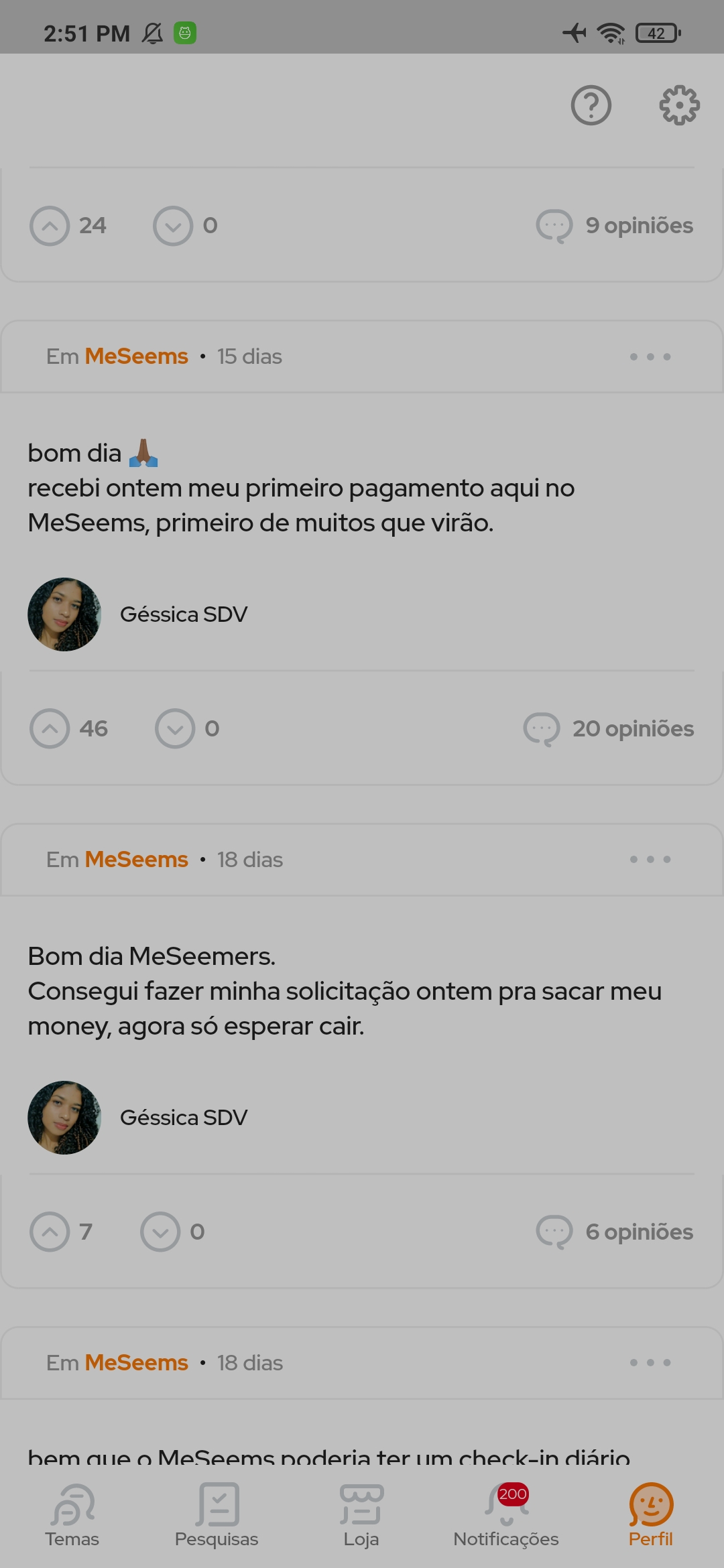The image size is (724, 1568).
Task: Open the three-dot menu on the 15 dias post
Action: (x=651, y=356)
